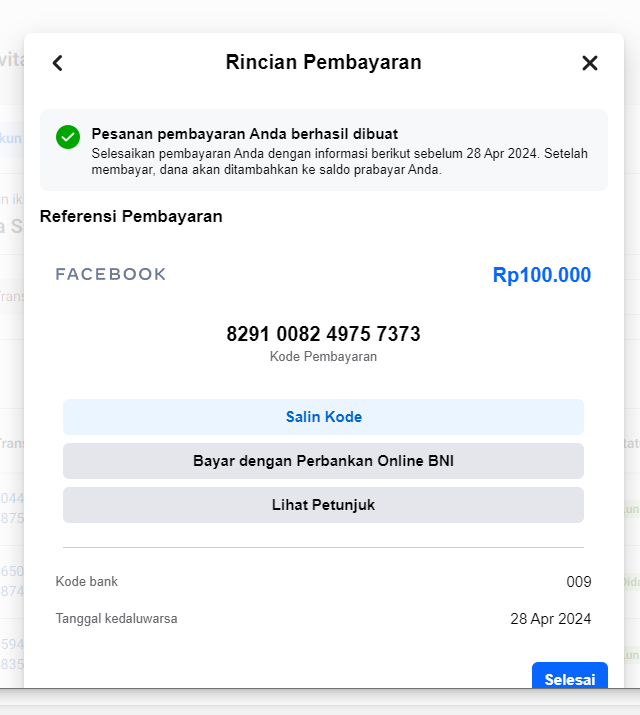Tap the Selesai button
This screenshot has width=640, height=715.
pos(570,676)
